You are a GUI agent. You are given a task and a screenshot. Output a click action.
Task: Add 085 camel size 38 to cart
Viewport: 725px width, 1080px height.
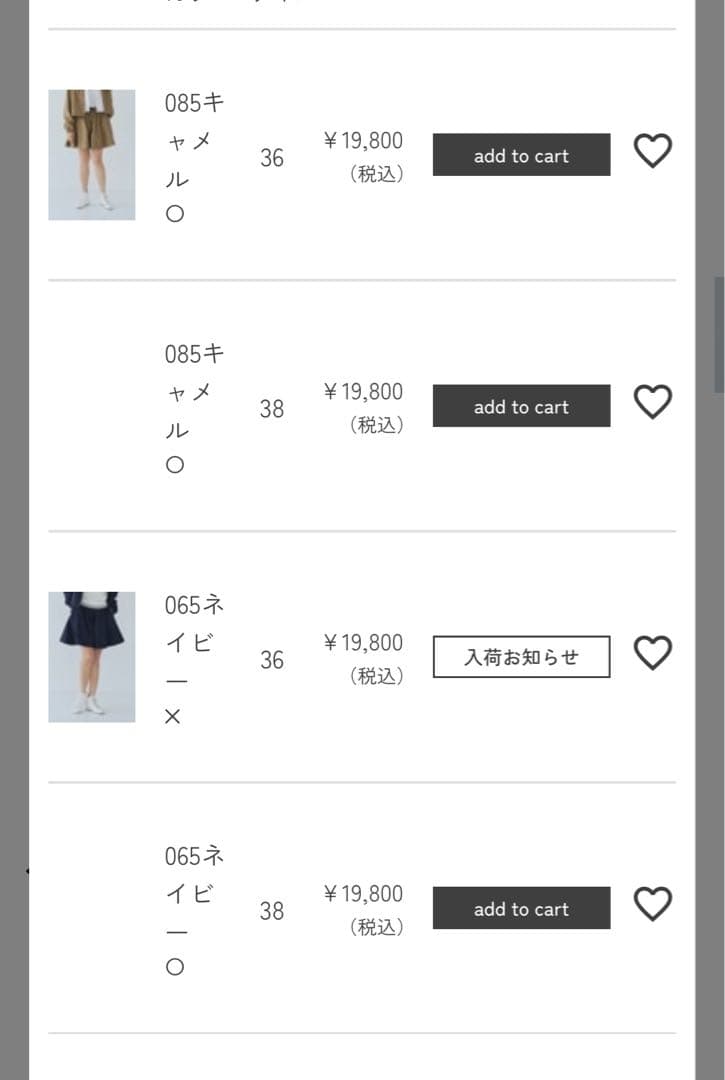(521, 405)
